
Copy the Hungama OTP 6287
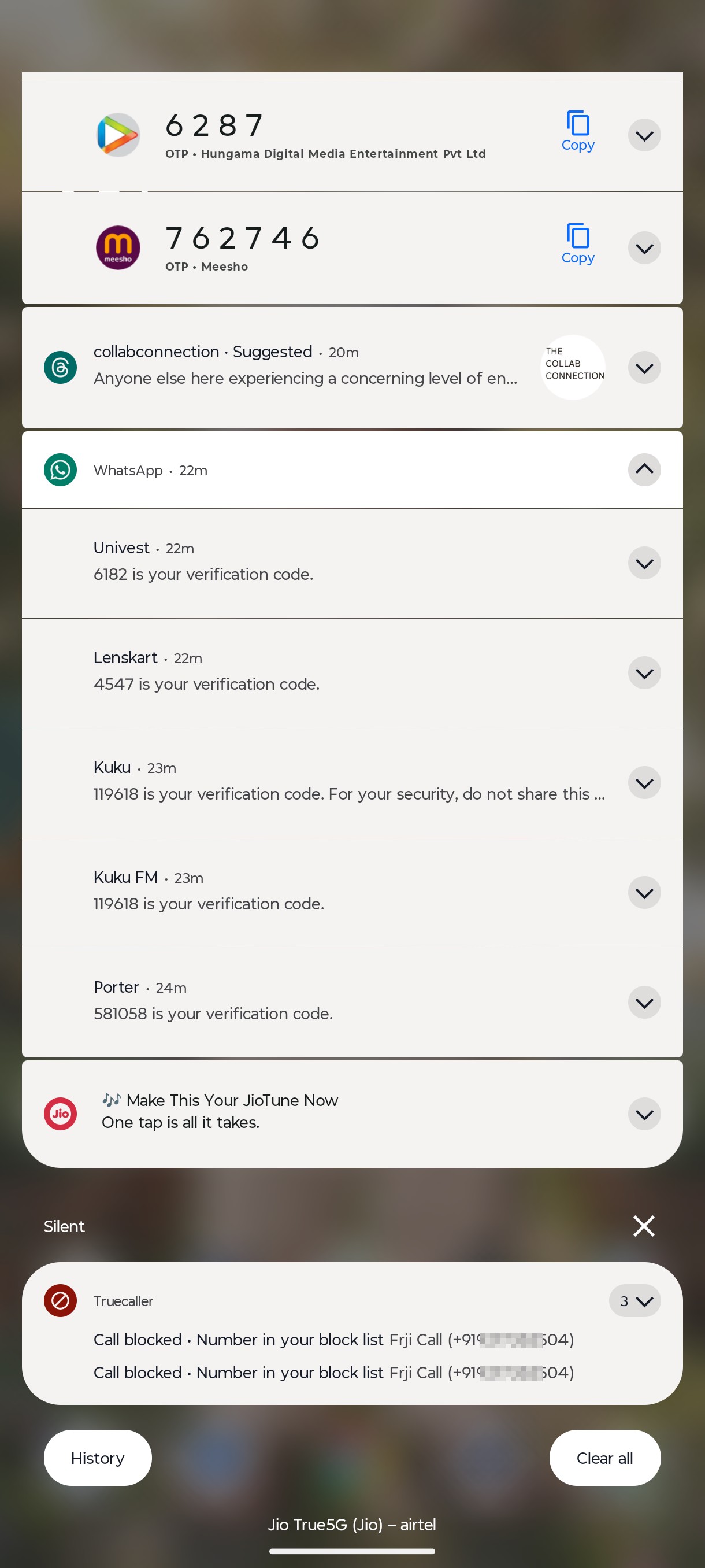point(577,131)
